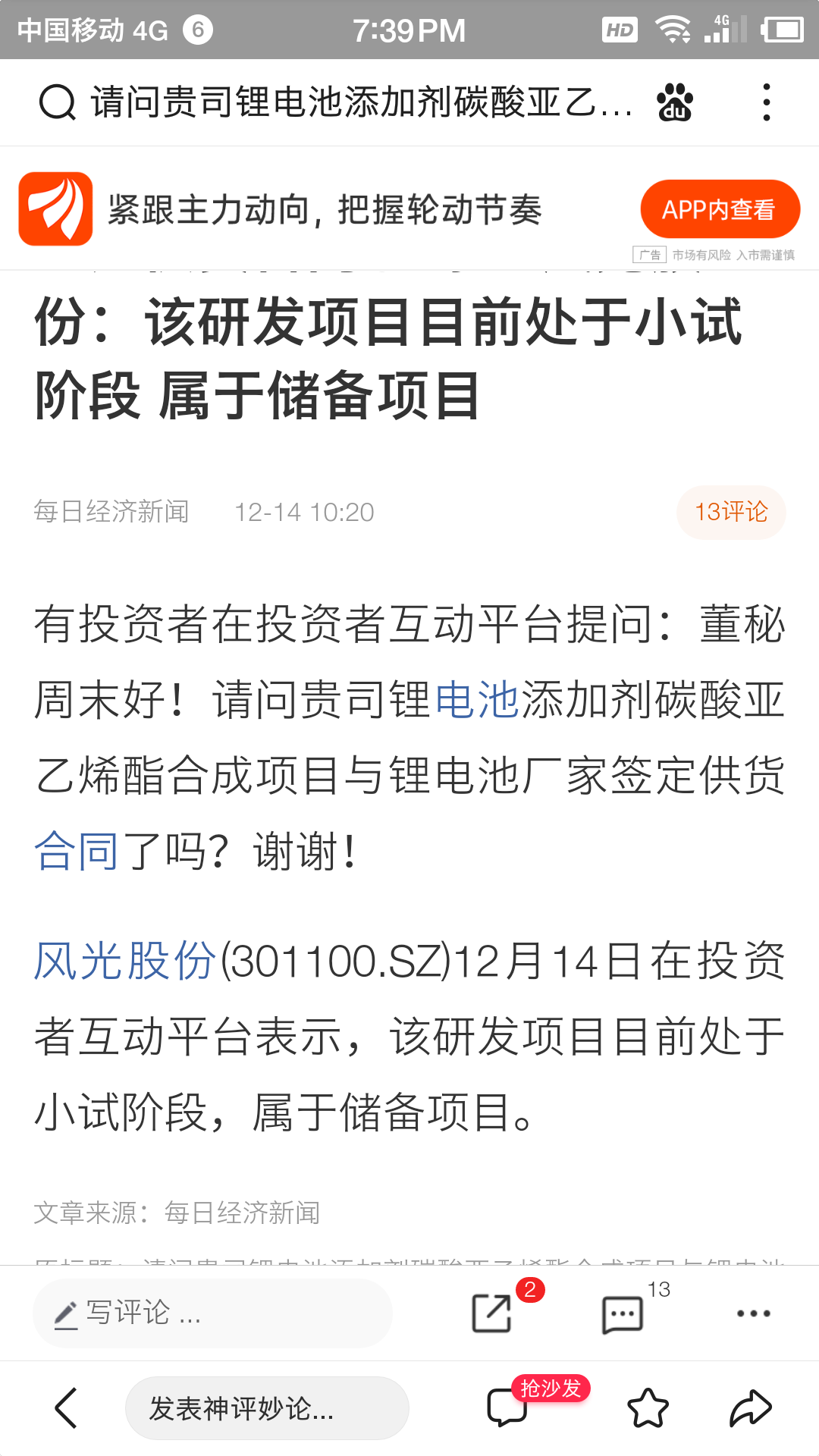Share the page with the bottom arrow icon

tap(750, 1408)
